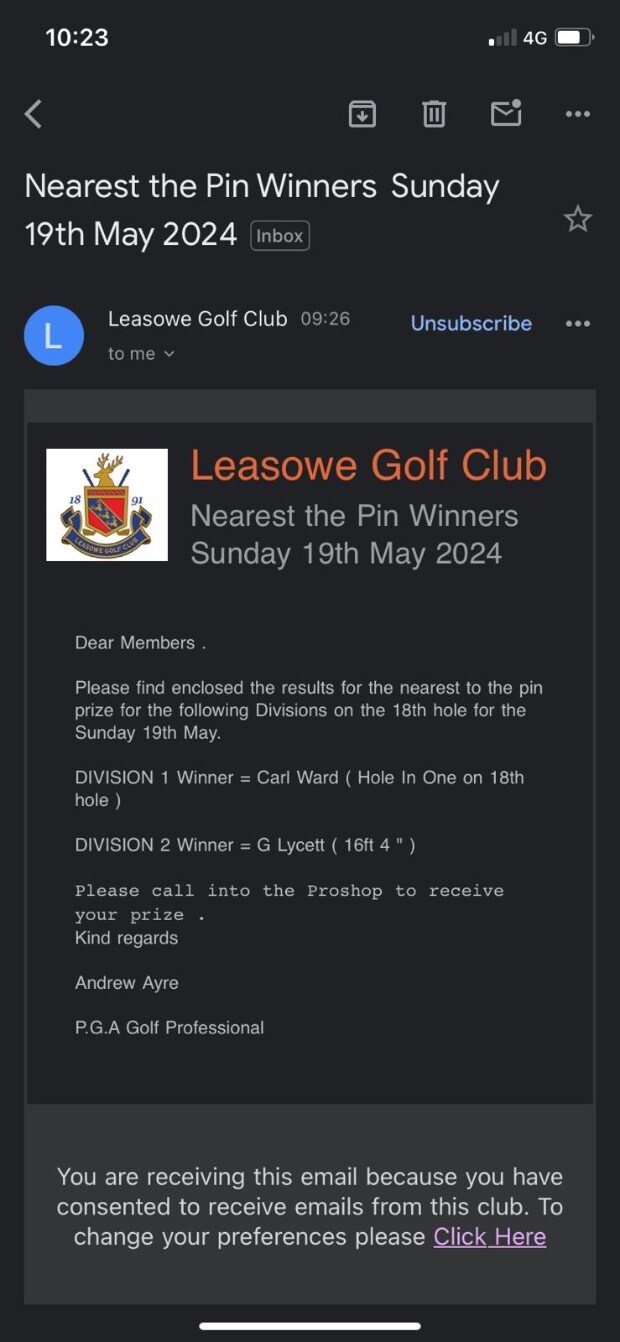The width and height of the screenshot is (620, 1342).
Task: Open the "Click Here" preferences link
Action: 490,1237
